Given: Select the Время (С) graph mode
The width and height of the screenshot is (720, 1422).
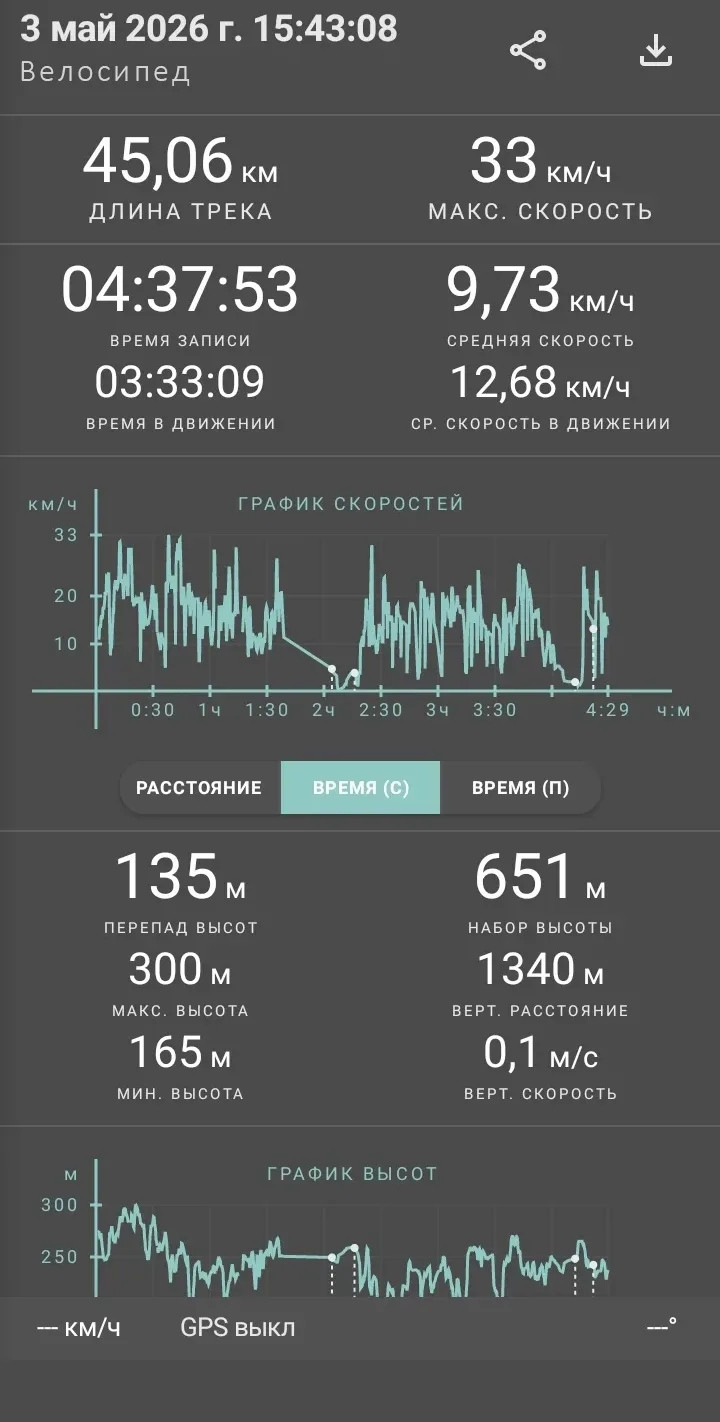Looking at the screenshot, I should (360, 787).
